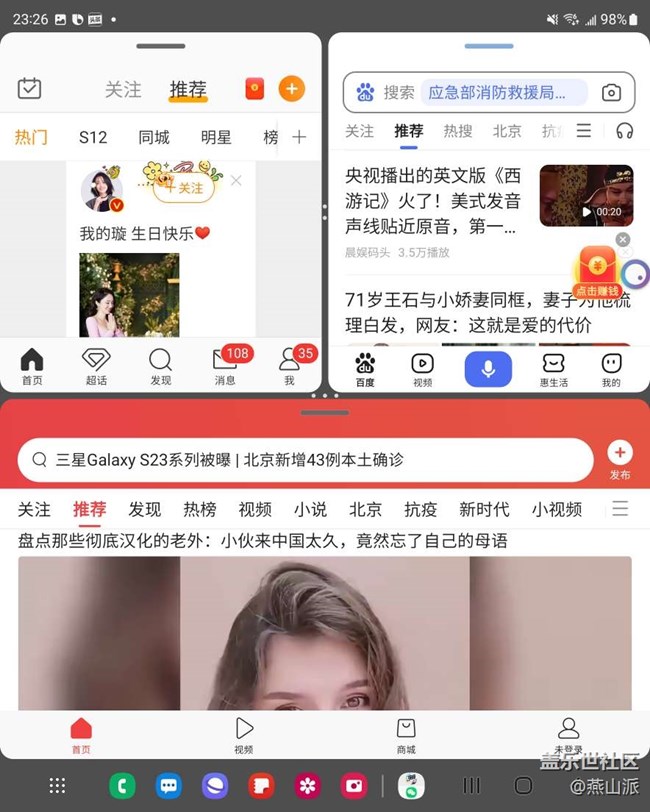
Task: Switch to the 关注 tab in Weibo
Action: 123,90
